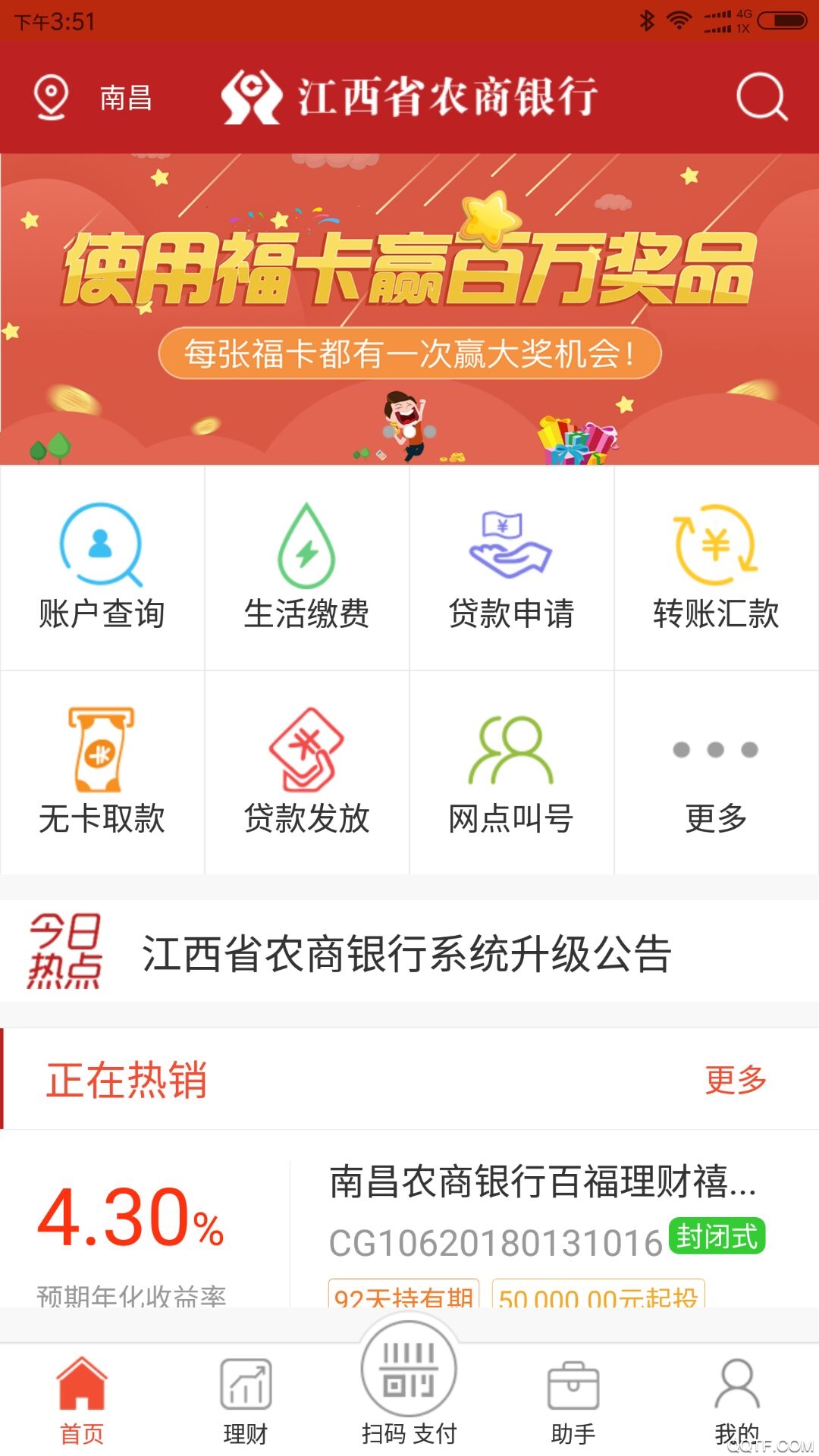Open the search magnifier icon
The width and height of the screenshot is (819, 1456).
pos(762,99)
